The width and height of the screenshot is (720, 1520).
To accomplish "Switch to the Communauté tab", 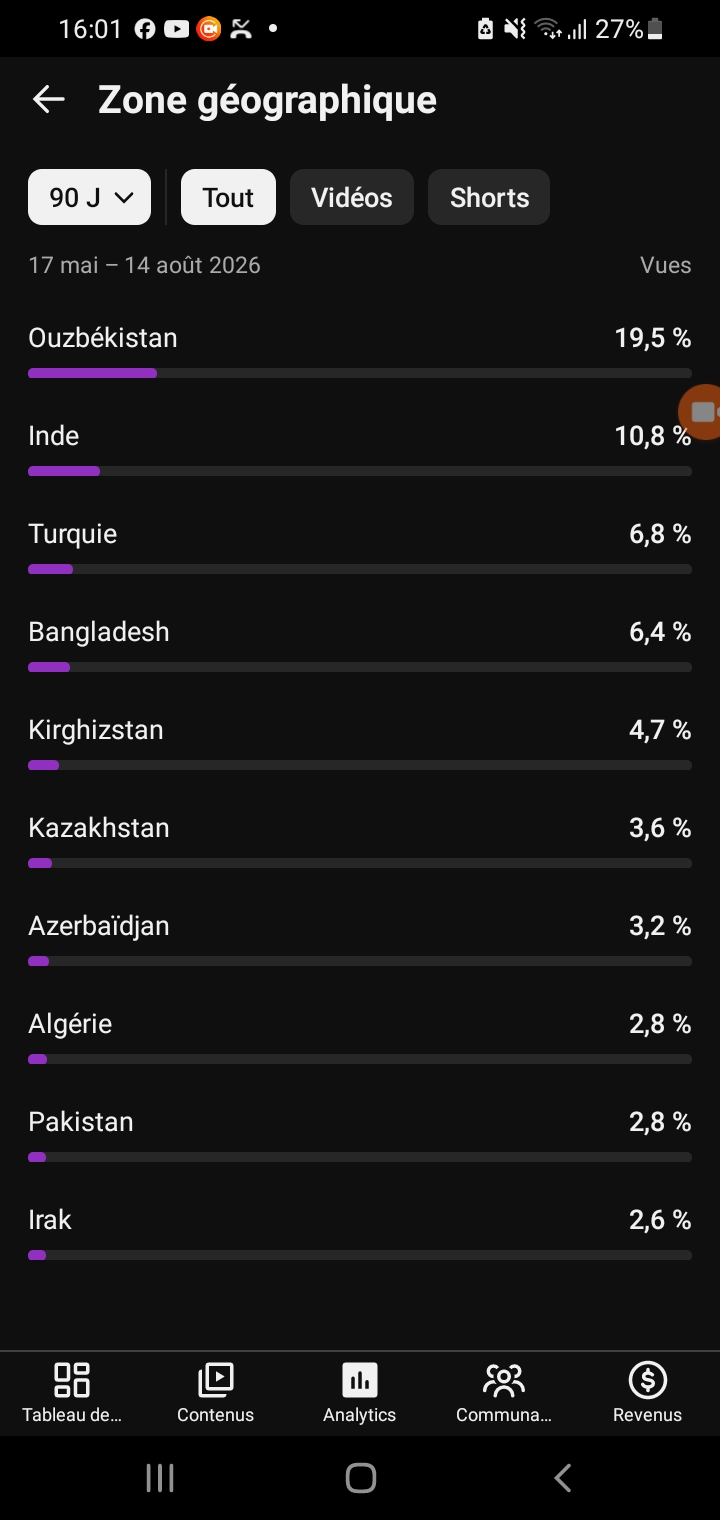I will (x=504, y=1393).
